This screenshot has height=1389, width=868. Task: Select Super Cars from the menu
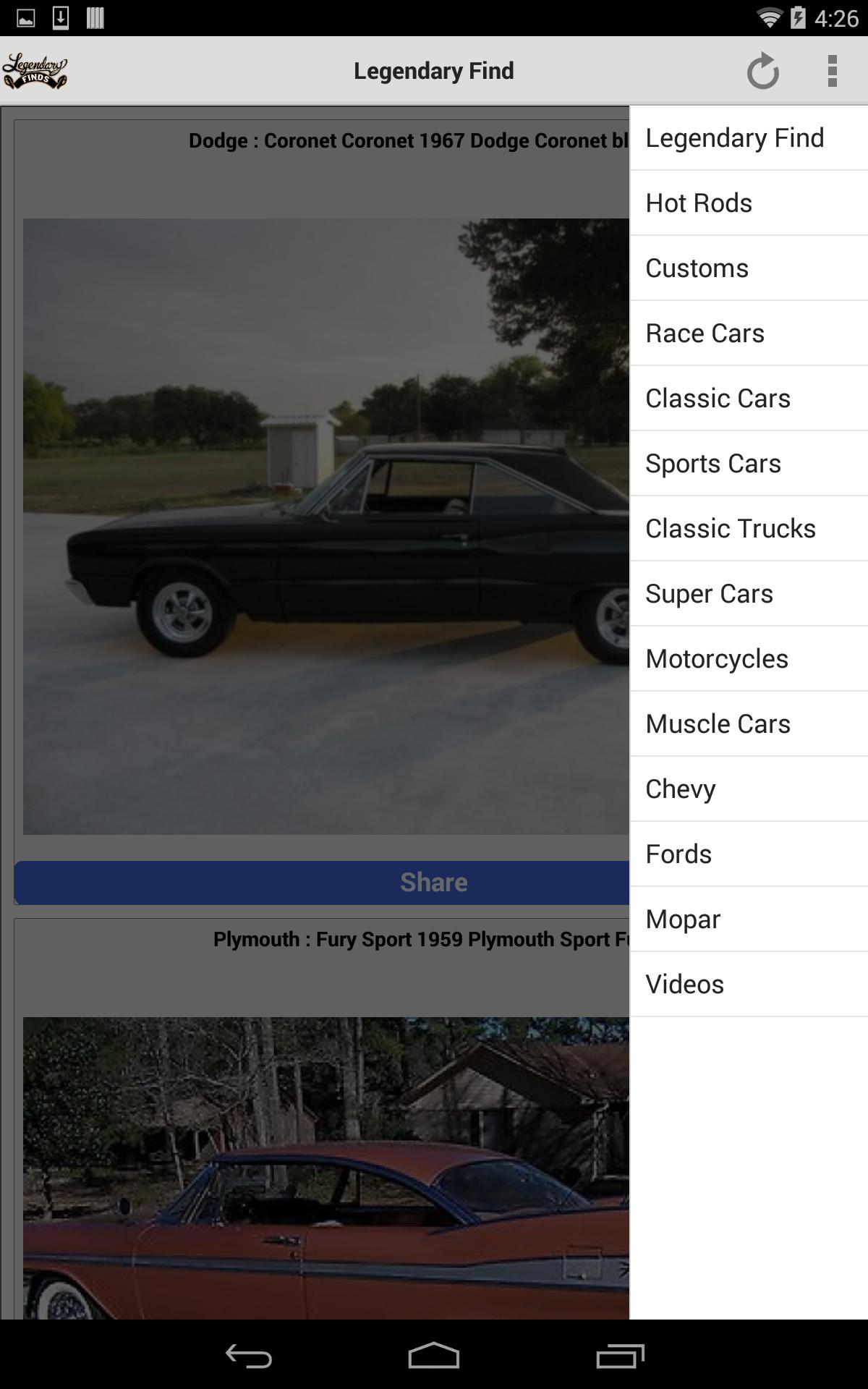tap(749, 594)
